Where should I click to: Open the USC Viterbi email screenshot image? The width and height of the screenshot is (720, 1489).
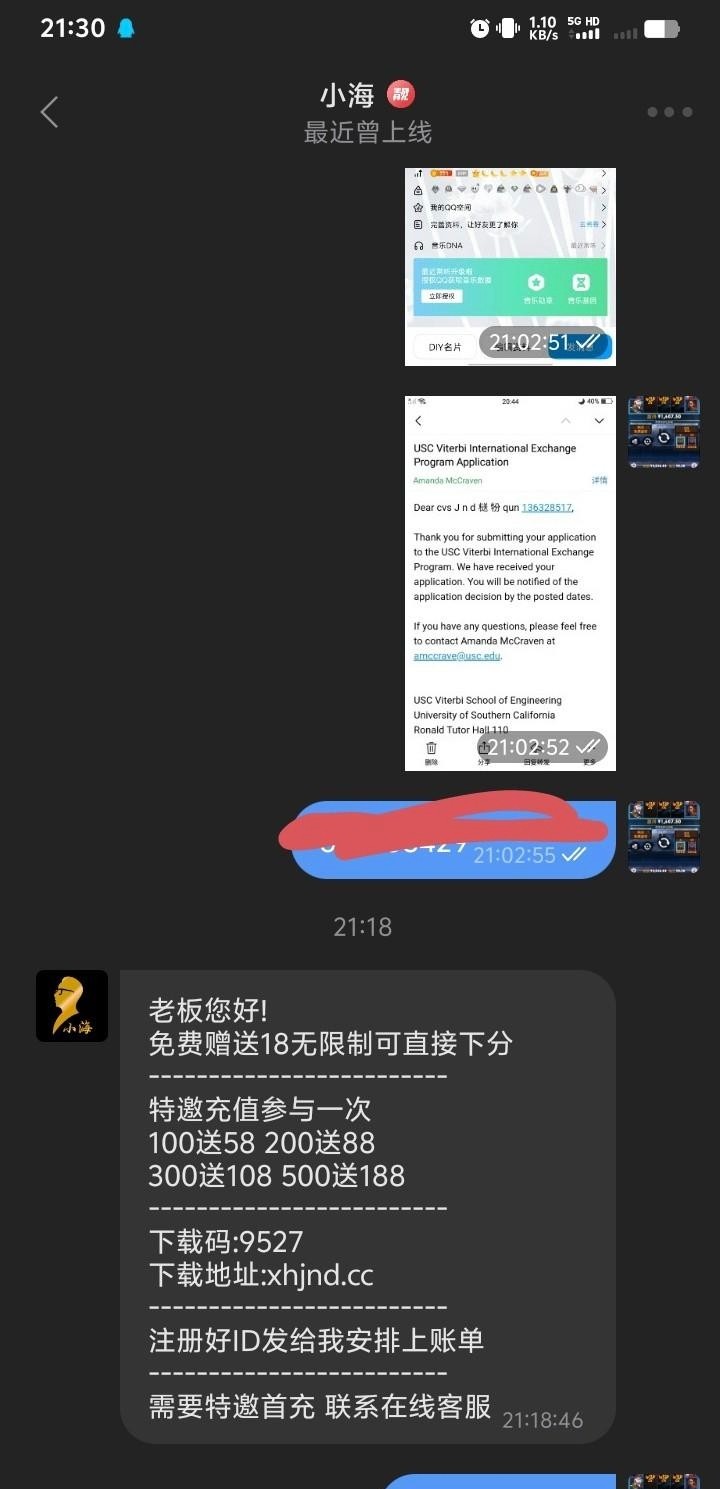[510, 583]
